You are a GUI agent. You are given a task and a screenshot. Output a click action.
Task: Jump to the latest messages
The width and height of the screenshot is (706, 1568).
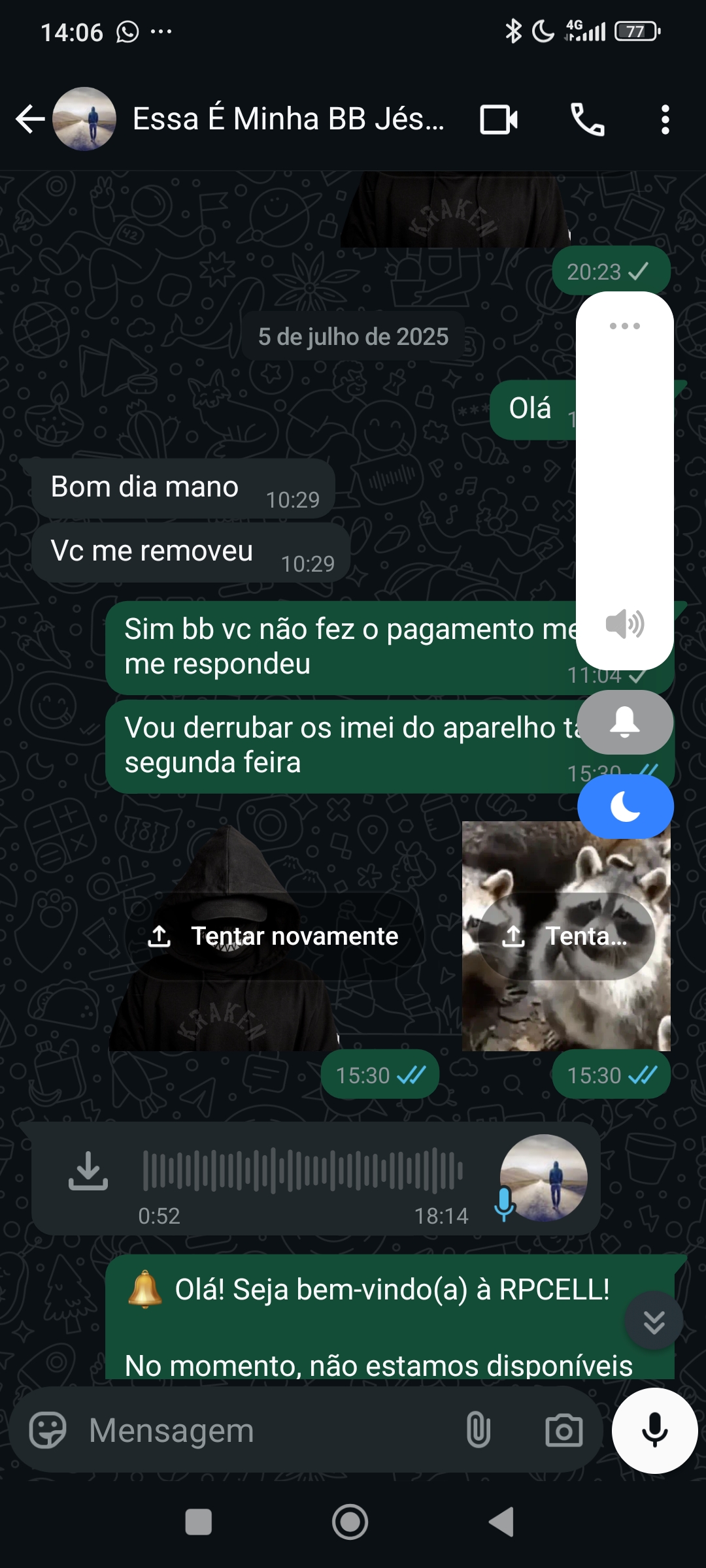coord(654,1320)
